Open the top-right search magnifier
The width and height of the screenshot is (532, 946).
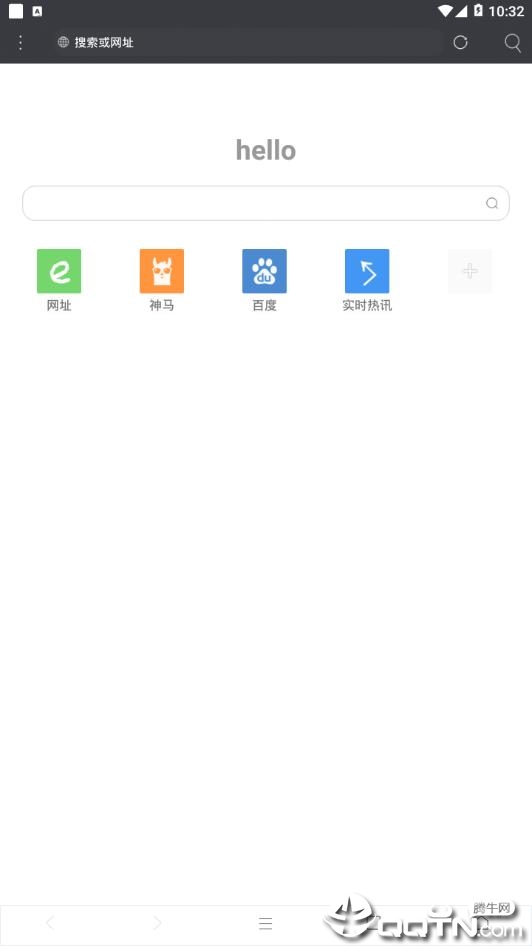(x=512, y=42)
